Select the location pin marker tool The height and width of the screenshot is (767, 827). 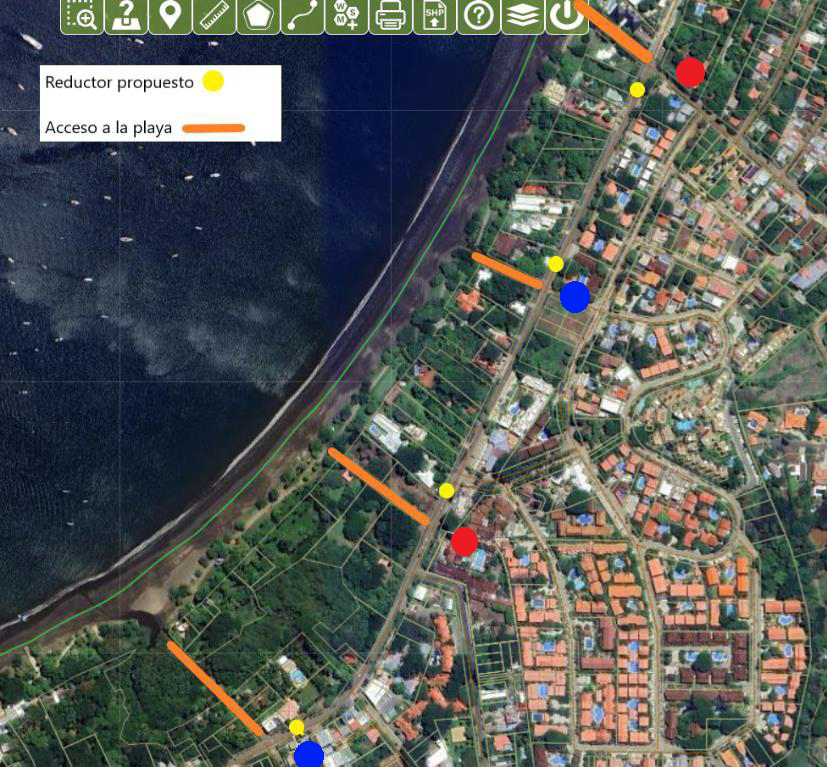[x=170, y=15]
